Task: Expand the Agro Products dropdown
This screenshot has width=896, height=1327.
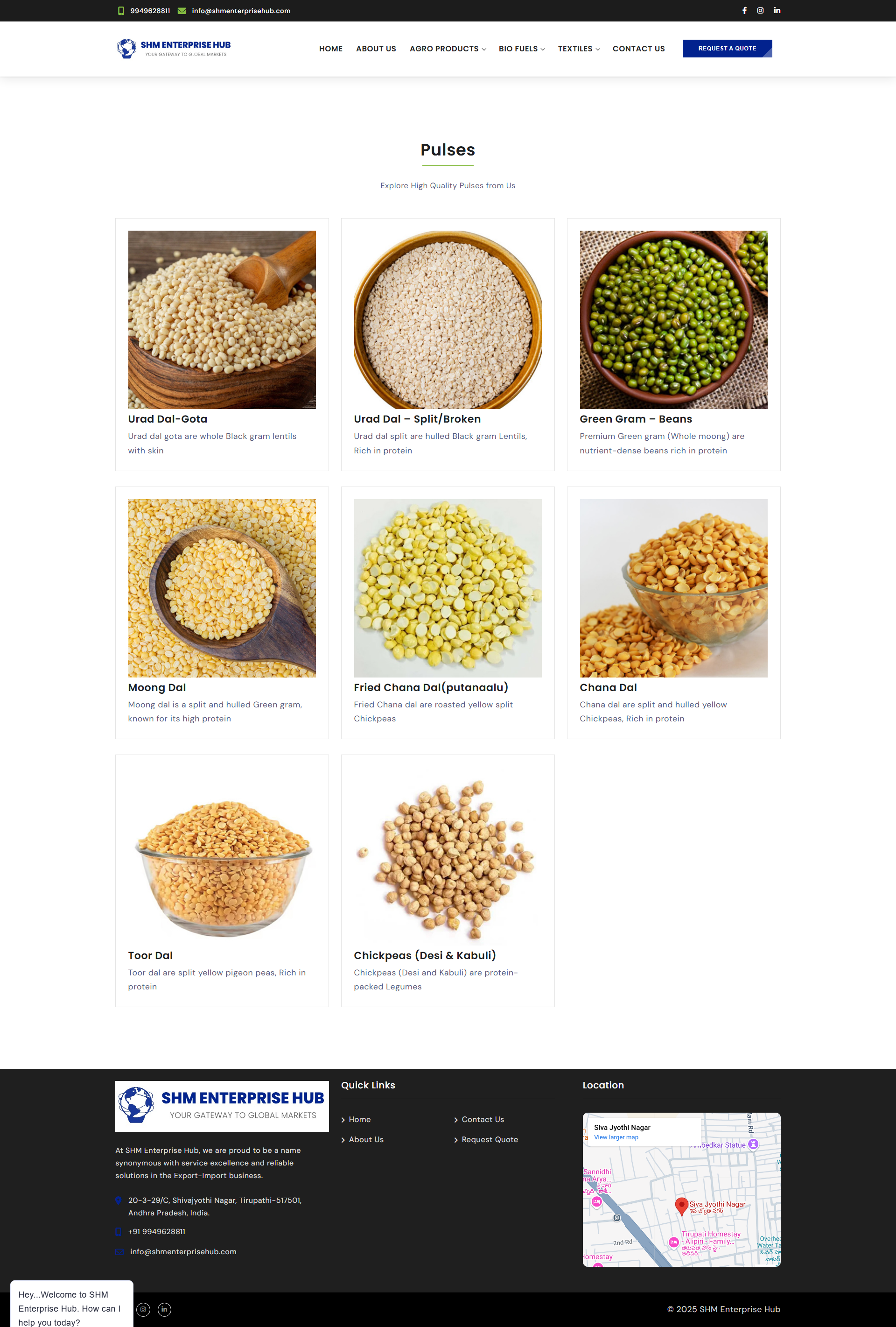Action: point(448,49)
